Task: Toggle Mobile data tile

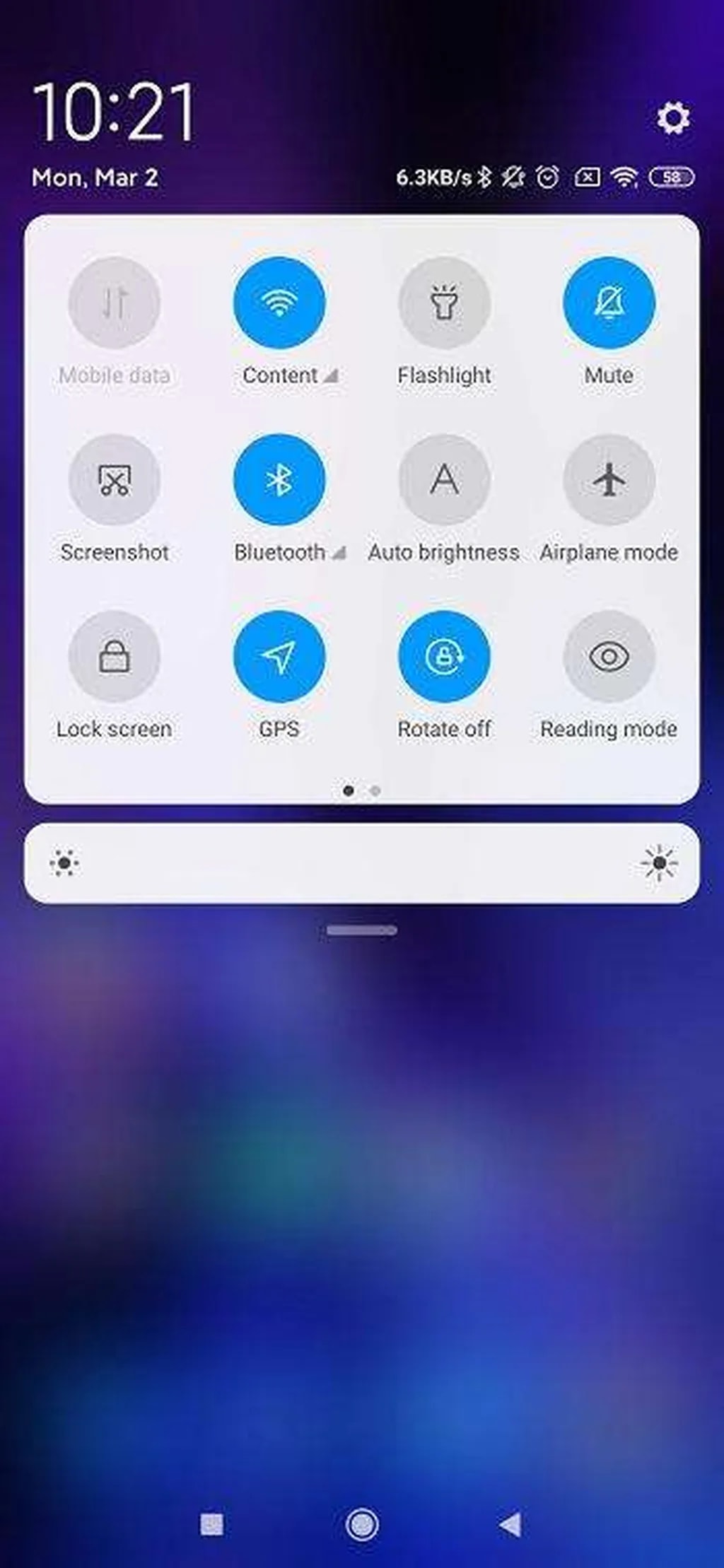Action: pyautogui.click(x=114, y=303)
